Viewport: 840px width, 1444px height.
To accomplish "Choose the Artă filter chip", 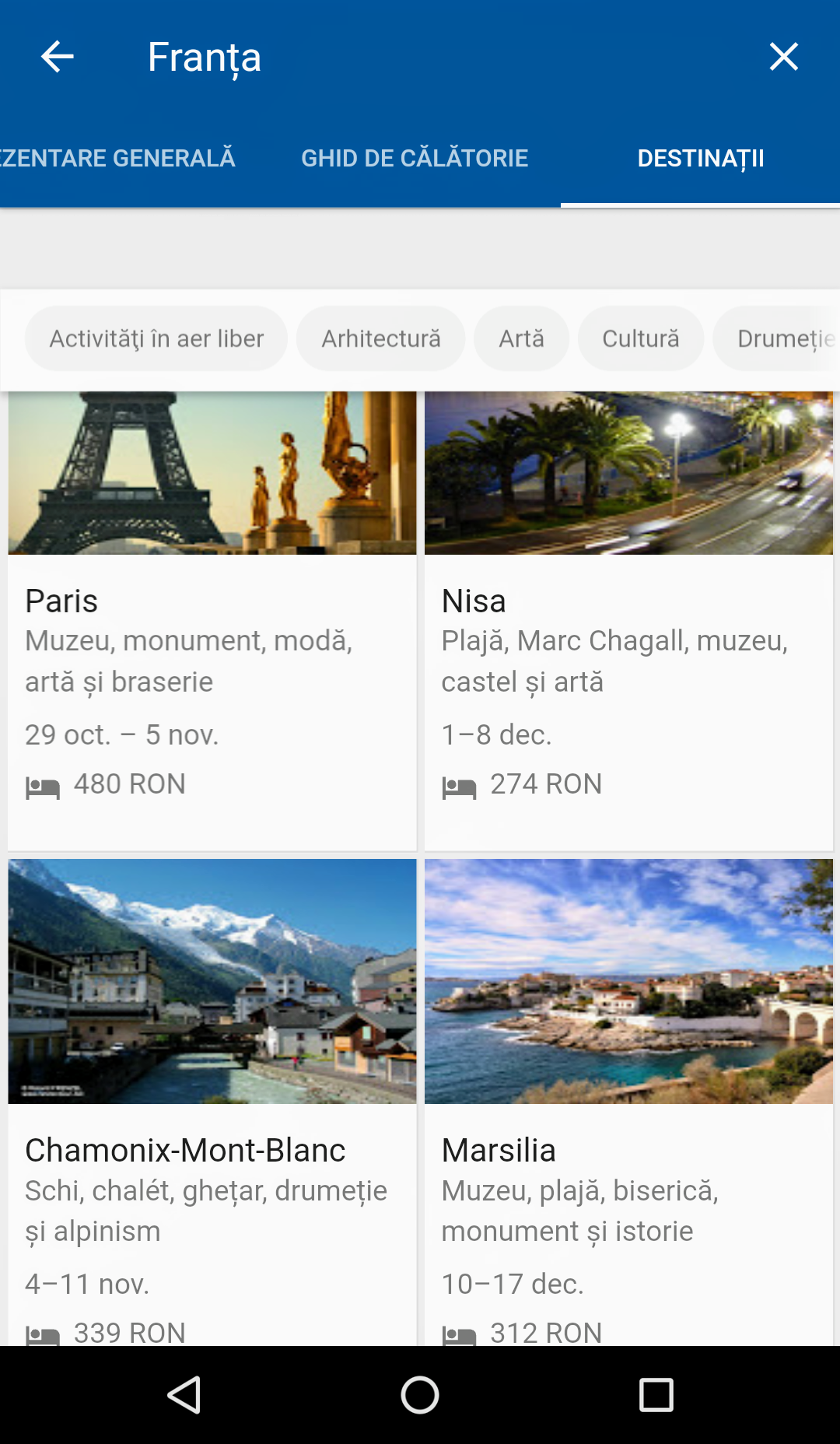I will (x=521, y=338).
